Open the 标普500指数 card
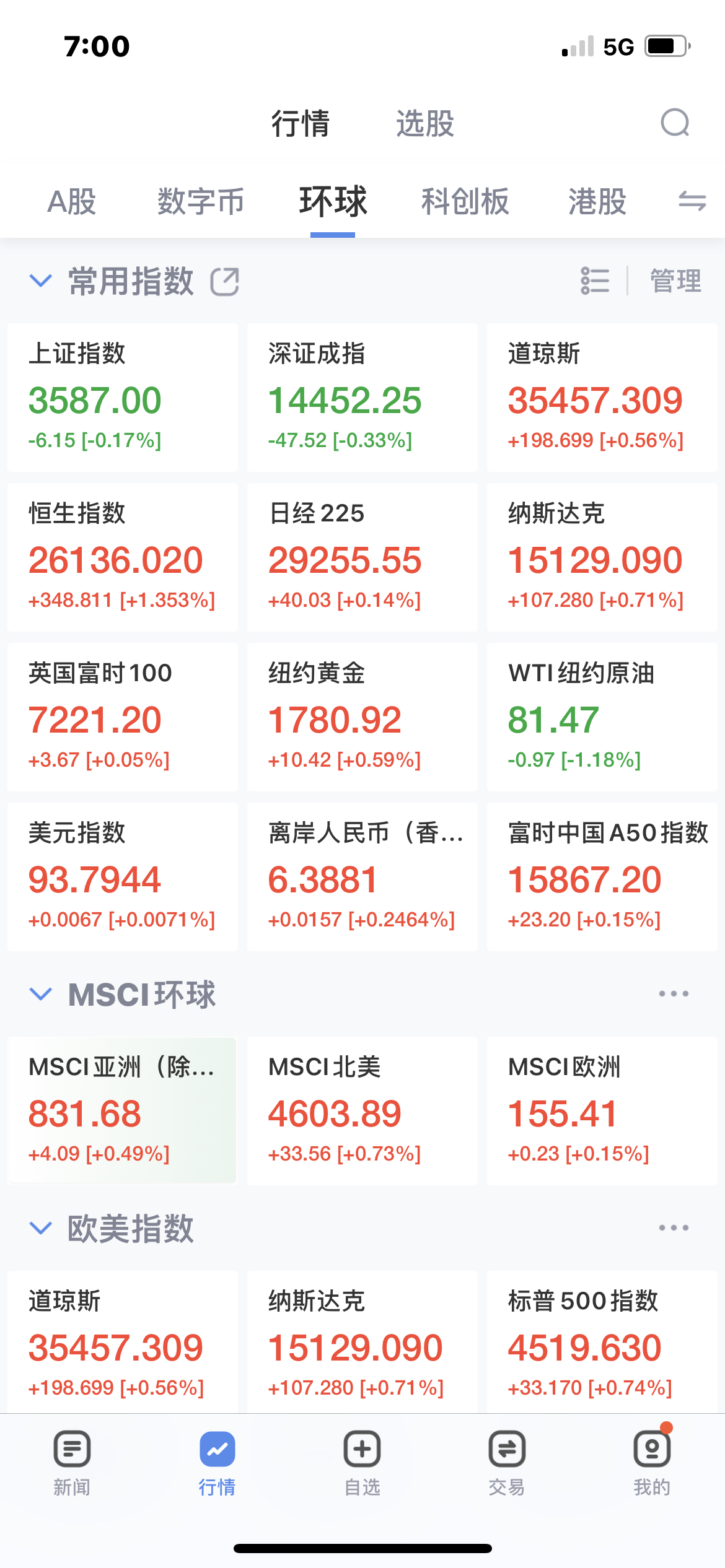 click(602, 1343)
